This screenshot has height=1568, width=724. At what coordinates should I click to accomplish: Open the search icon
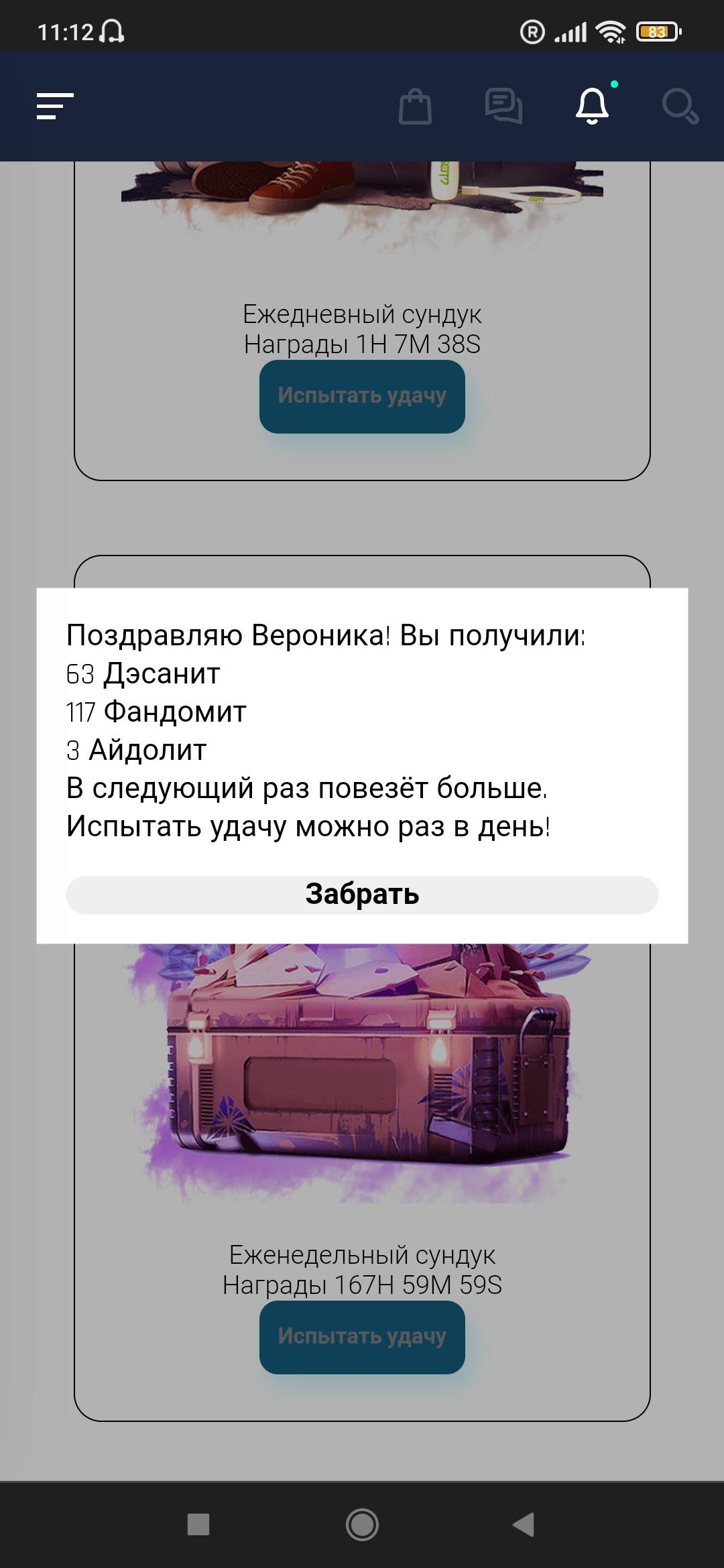point(680,107)
